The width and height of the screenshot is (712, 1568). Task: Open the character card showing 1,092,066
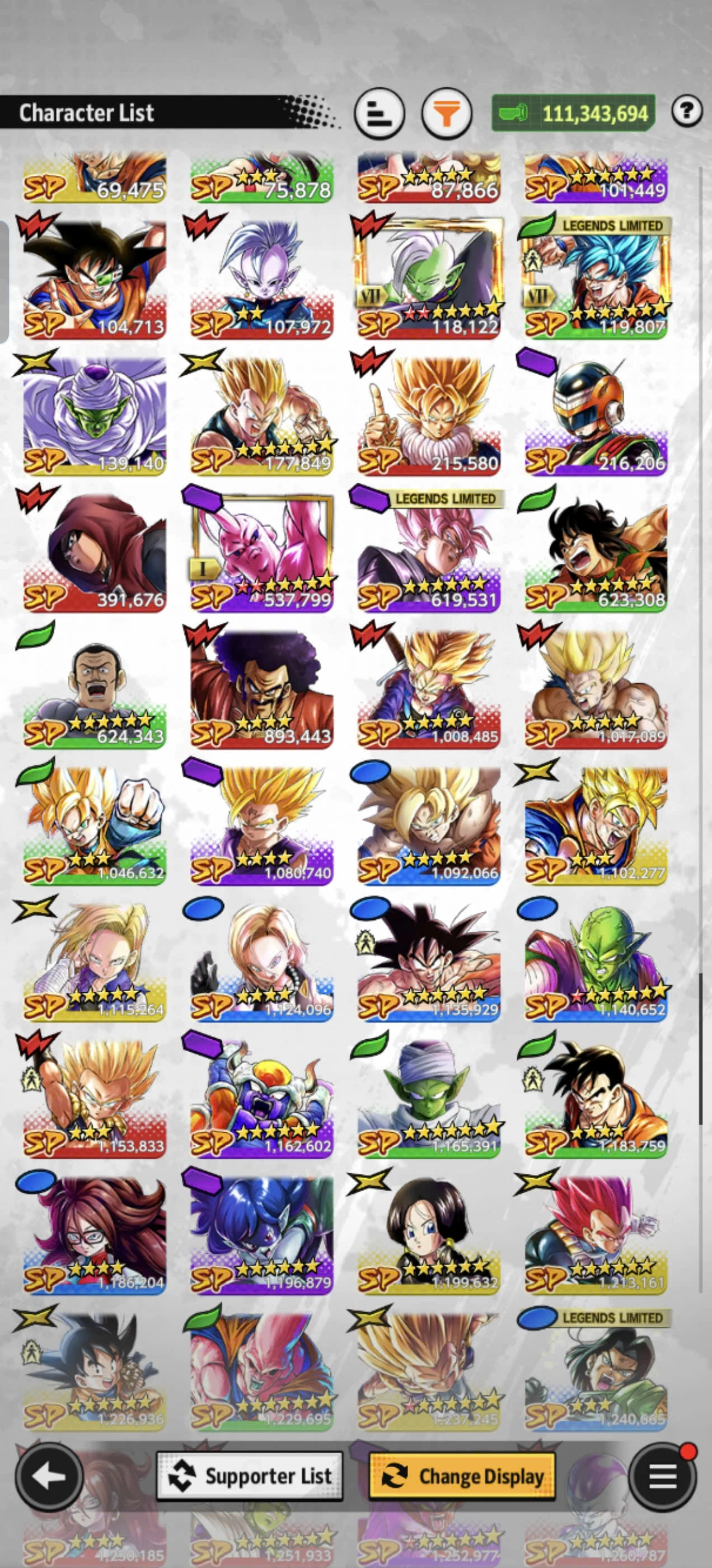[429, 825]
